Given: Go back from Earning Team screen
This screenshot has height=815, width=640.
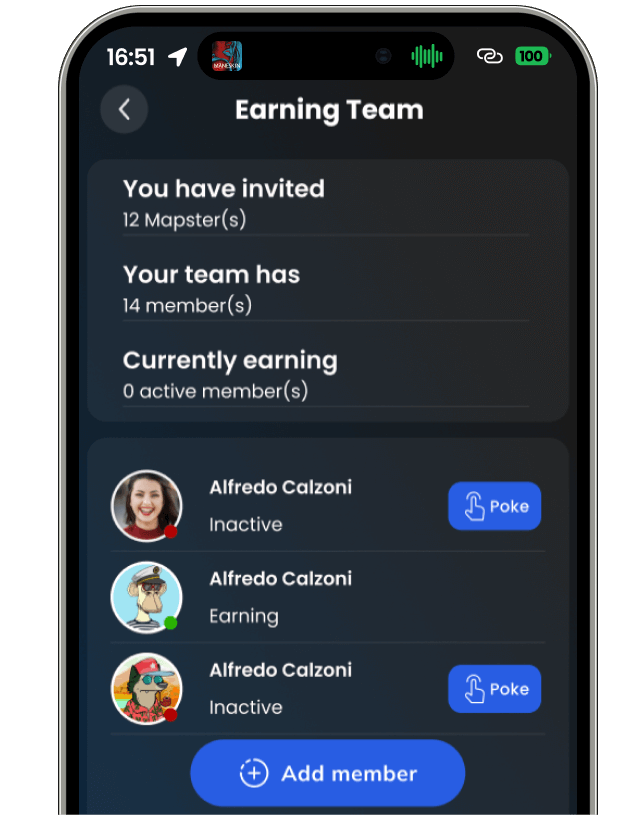Looking at the screenshot, I should [124, 110].
